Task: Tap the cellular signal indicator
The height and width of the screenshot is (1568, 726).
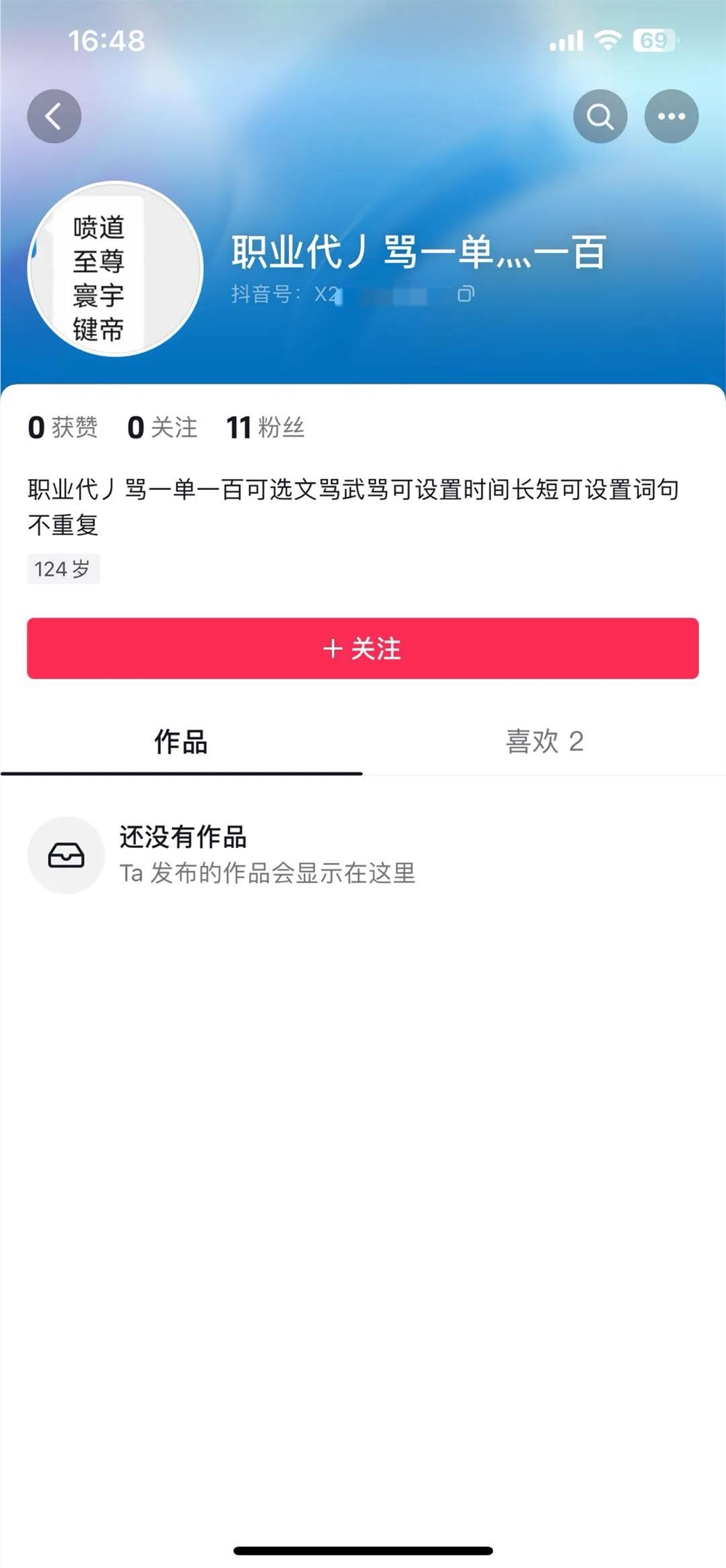Action: [568, 41]
